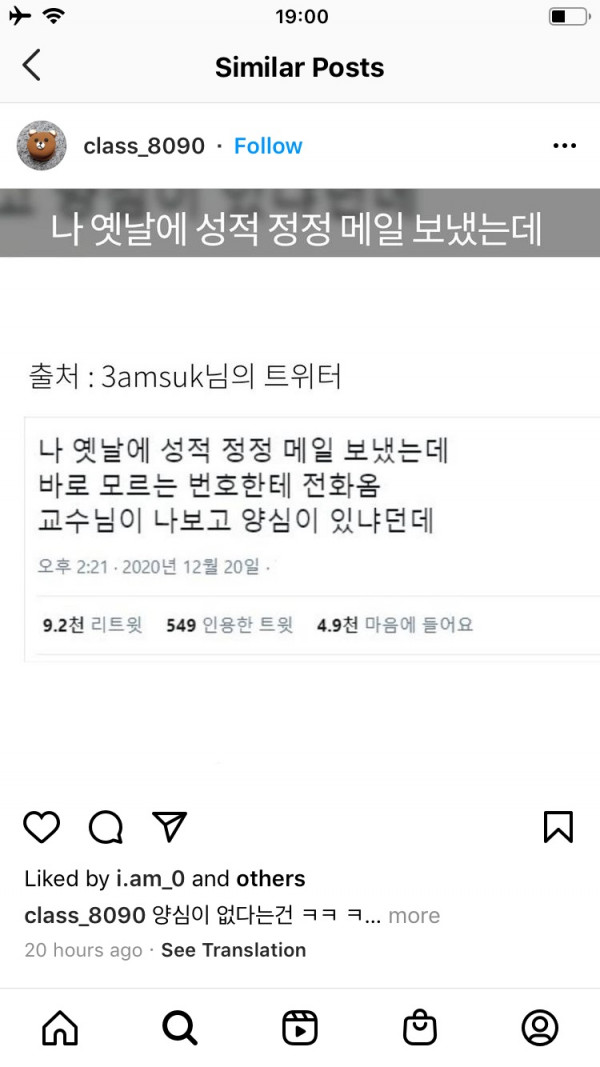This screenshot has height=1067, width=600.
Task: Bookmark this post
Action: point(558,827)
